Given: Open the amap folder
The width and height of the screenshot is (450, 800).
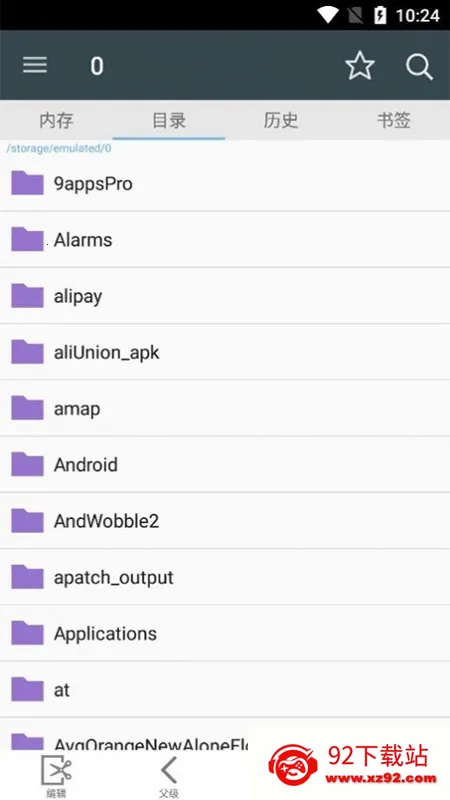Looking at the screenshot, I should click(225, 408).
